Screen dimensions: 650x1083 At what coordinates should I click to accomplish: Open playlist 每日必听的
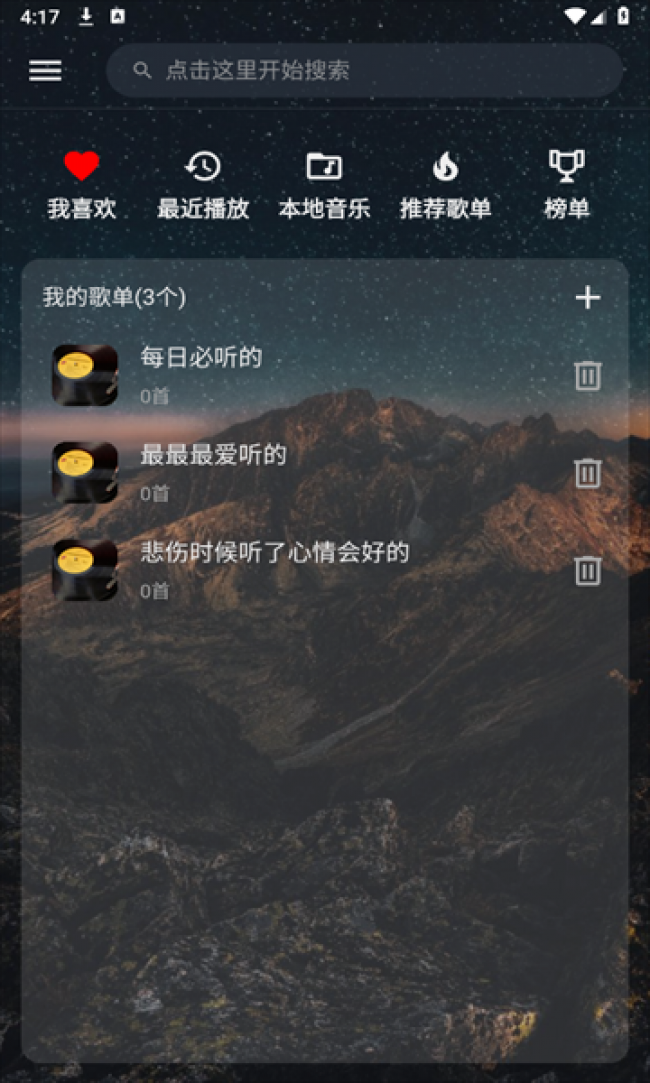click(x=304, y=375)
